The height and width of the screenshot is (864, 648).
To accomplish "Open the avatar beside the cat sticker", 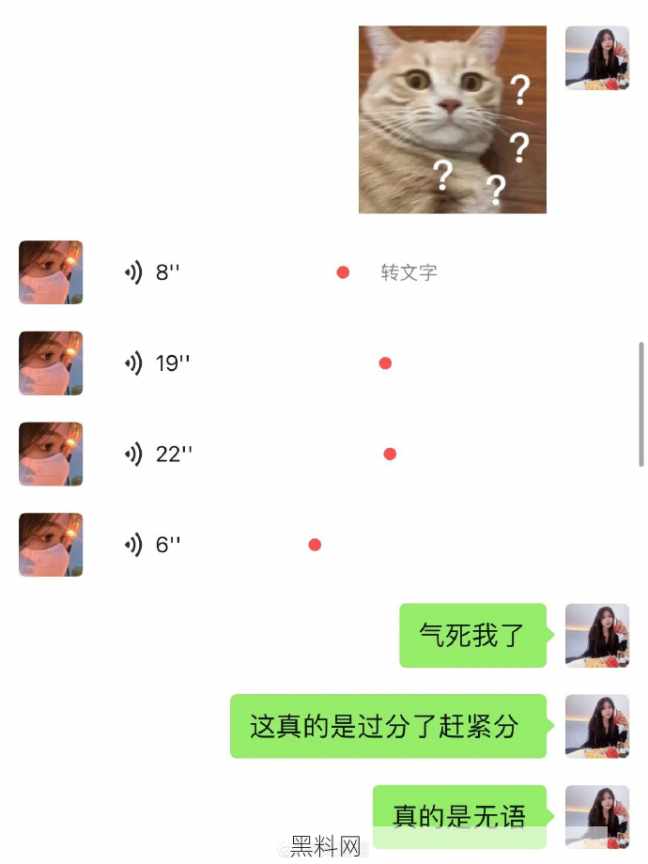I will tap(597, 58).
